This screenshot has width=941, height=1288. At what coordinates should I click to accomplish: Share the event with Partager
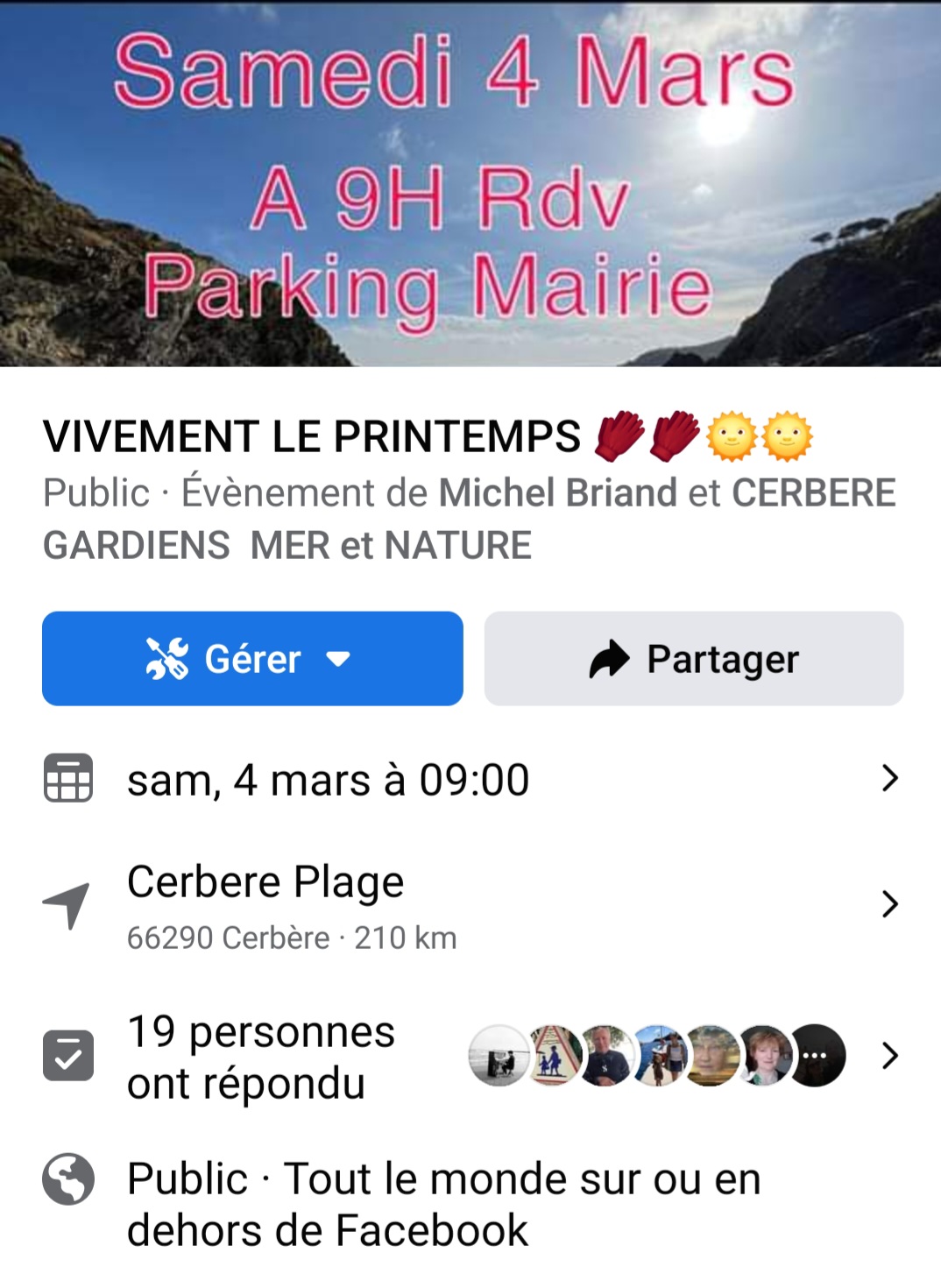click(x=693, y=659)
